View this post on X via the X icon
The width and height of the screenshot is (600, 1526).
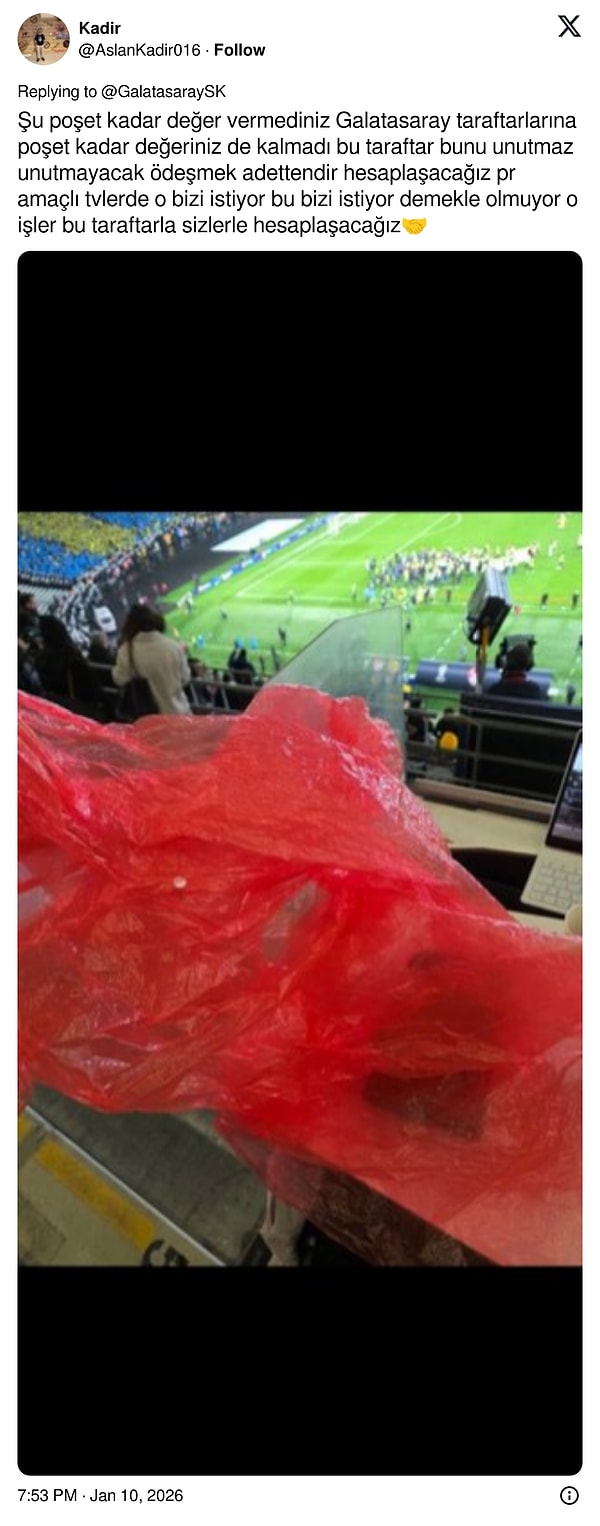coord(569,27)
